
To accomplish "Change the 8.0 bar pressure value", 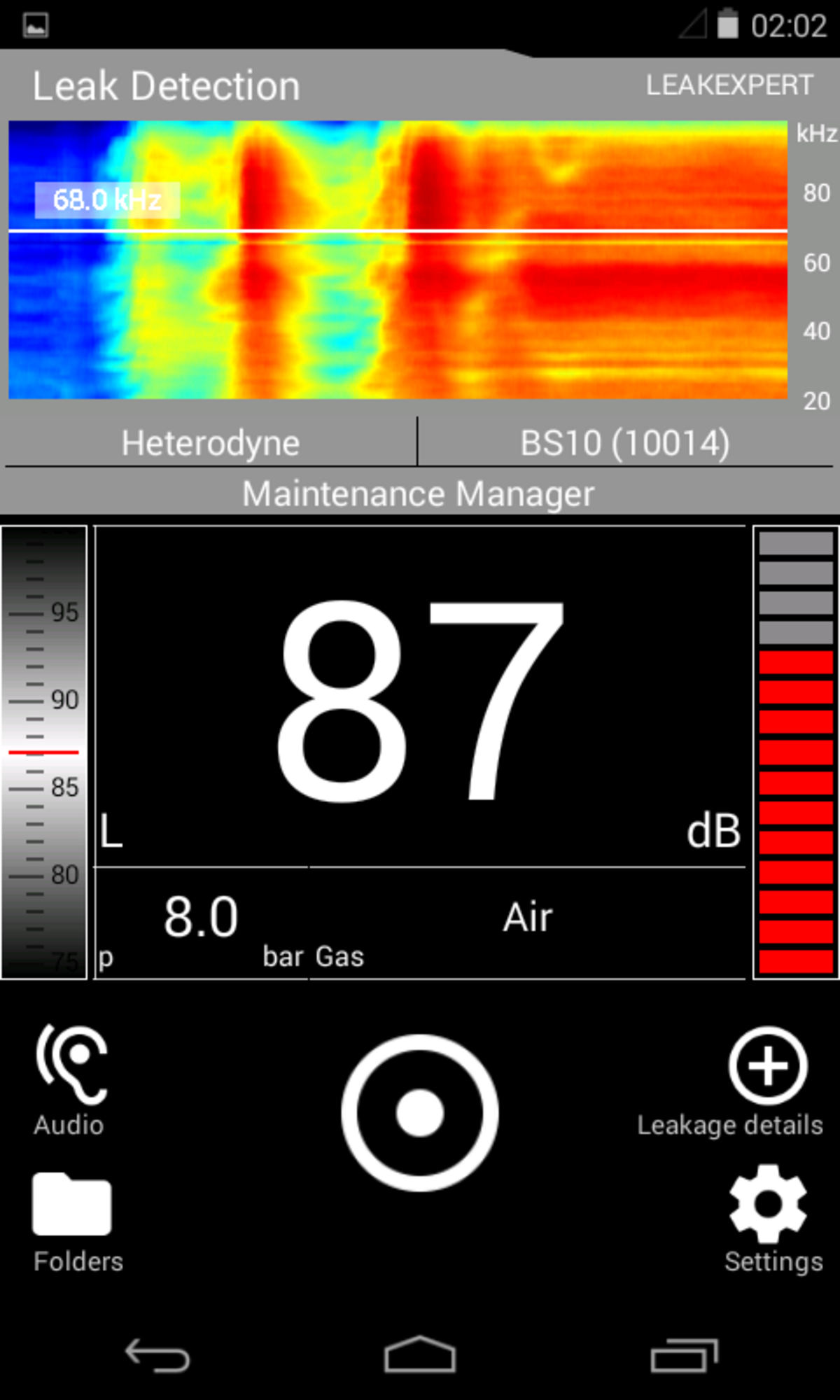I will pyautogui.click(x=201, y=918).
